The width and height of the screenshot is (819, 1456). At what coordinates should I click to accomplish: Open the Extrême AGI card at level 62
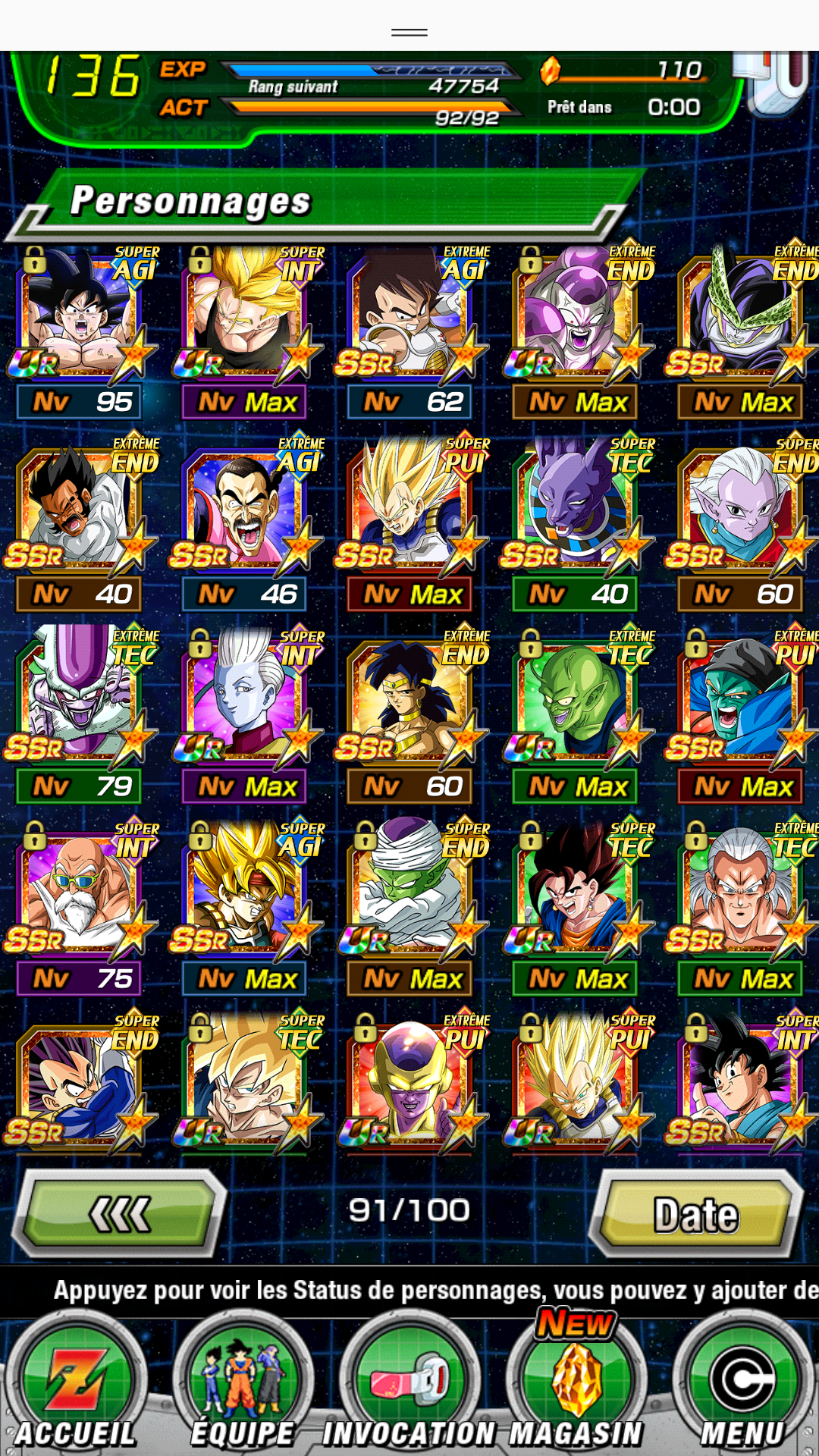(x=411, y=332)
